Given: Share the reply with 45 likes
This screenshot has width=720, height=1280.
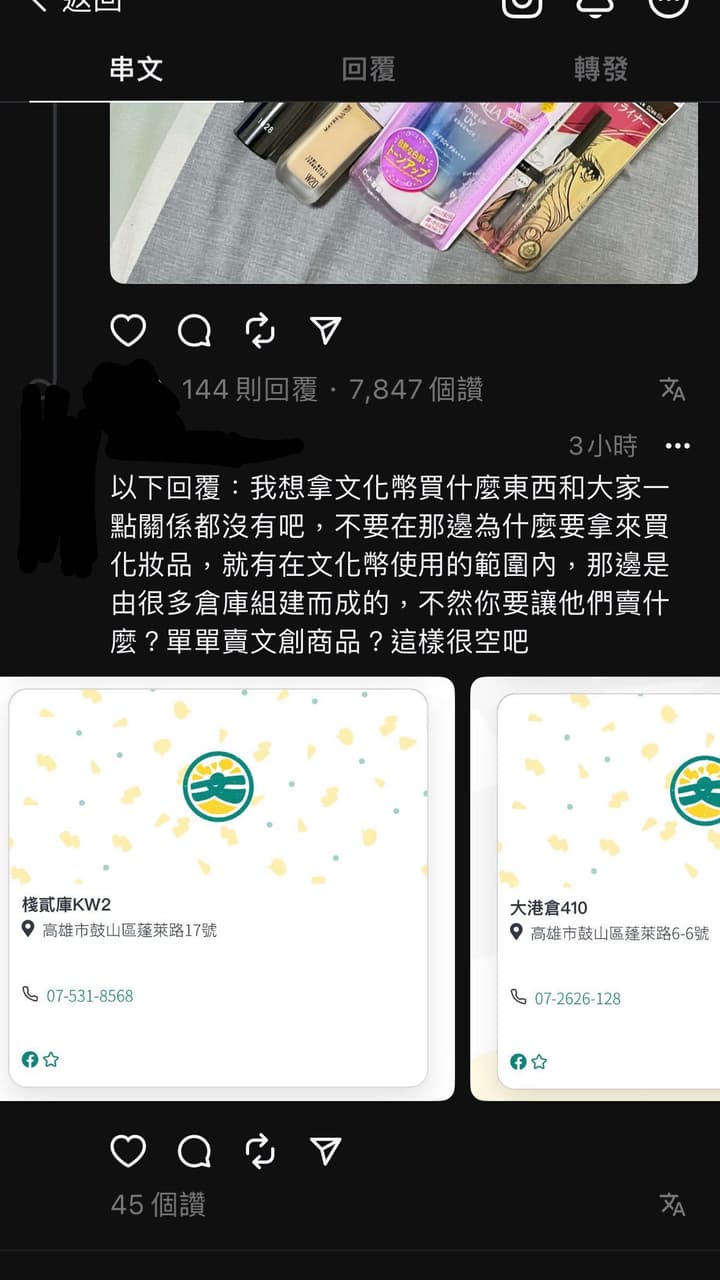Looking at the screenshot, I should click(326, 1151).
